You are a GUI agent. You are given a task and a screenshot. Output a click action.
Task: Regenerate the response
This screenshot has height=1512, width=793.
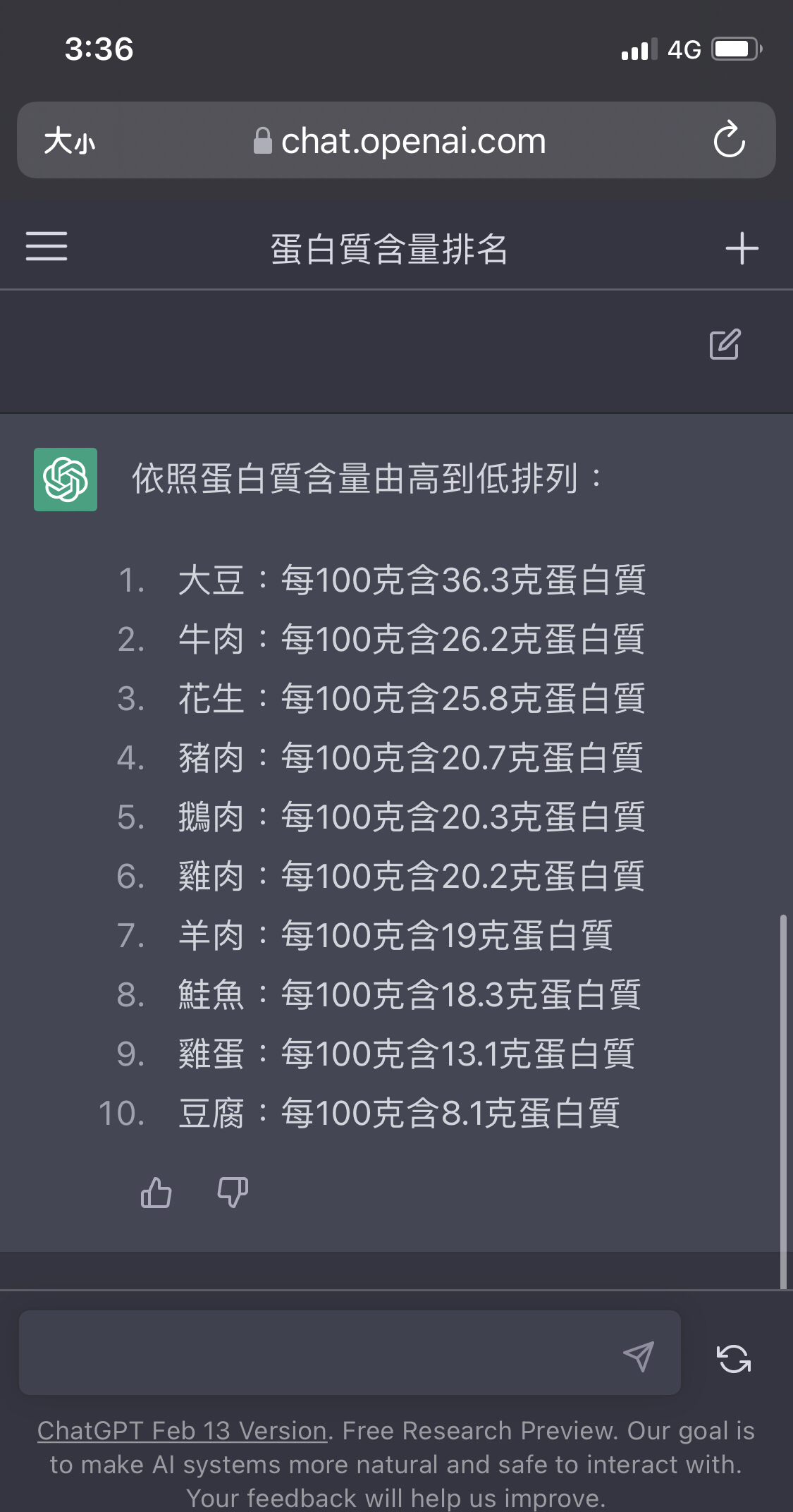coord(734,1358)
